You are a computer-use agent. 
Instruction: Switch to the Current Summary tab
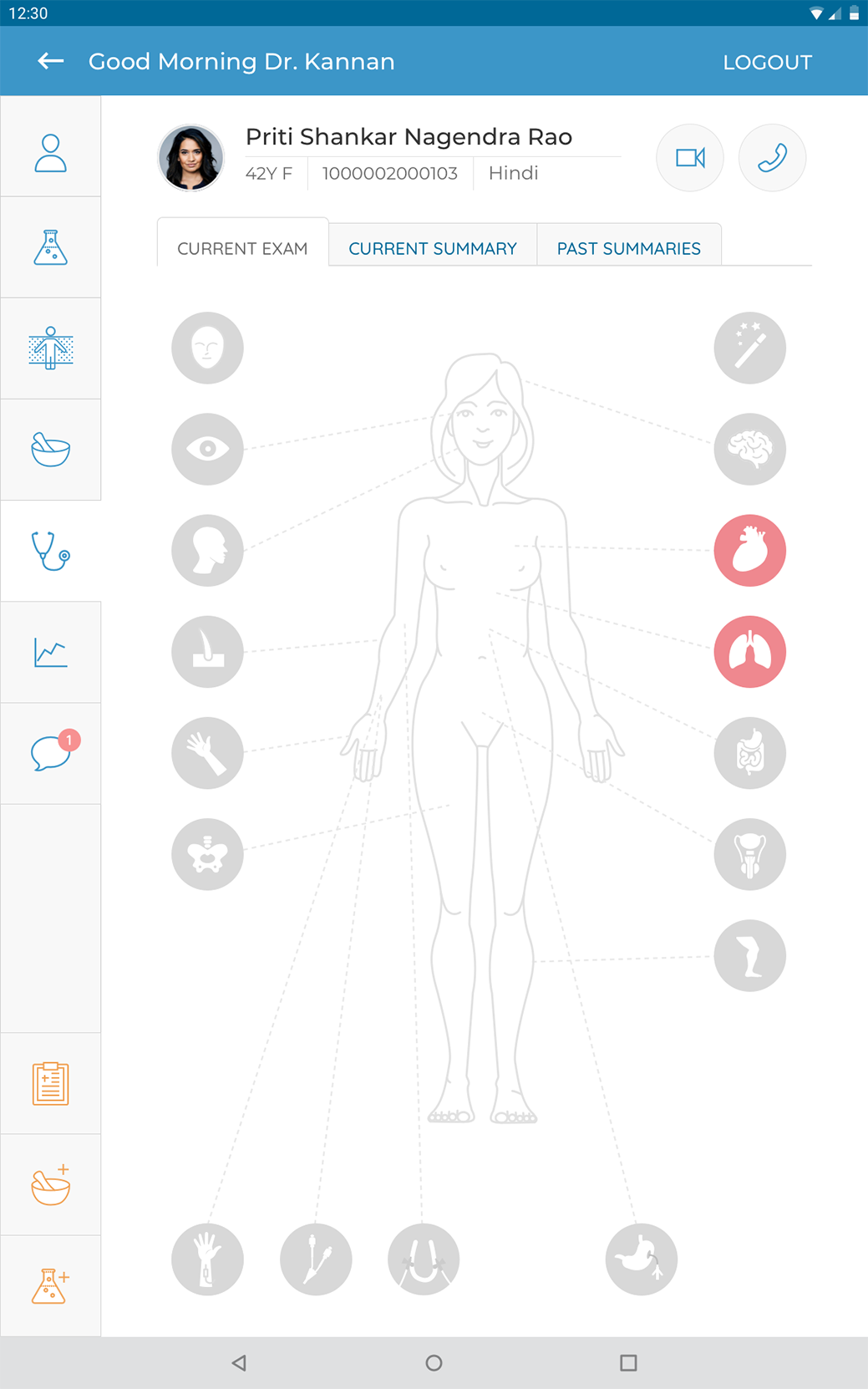coord(432,248)
